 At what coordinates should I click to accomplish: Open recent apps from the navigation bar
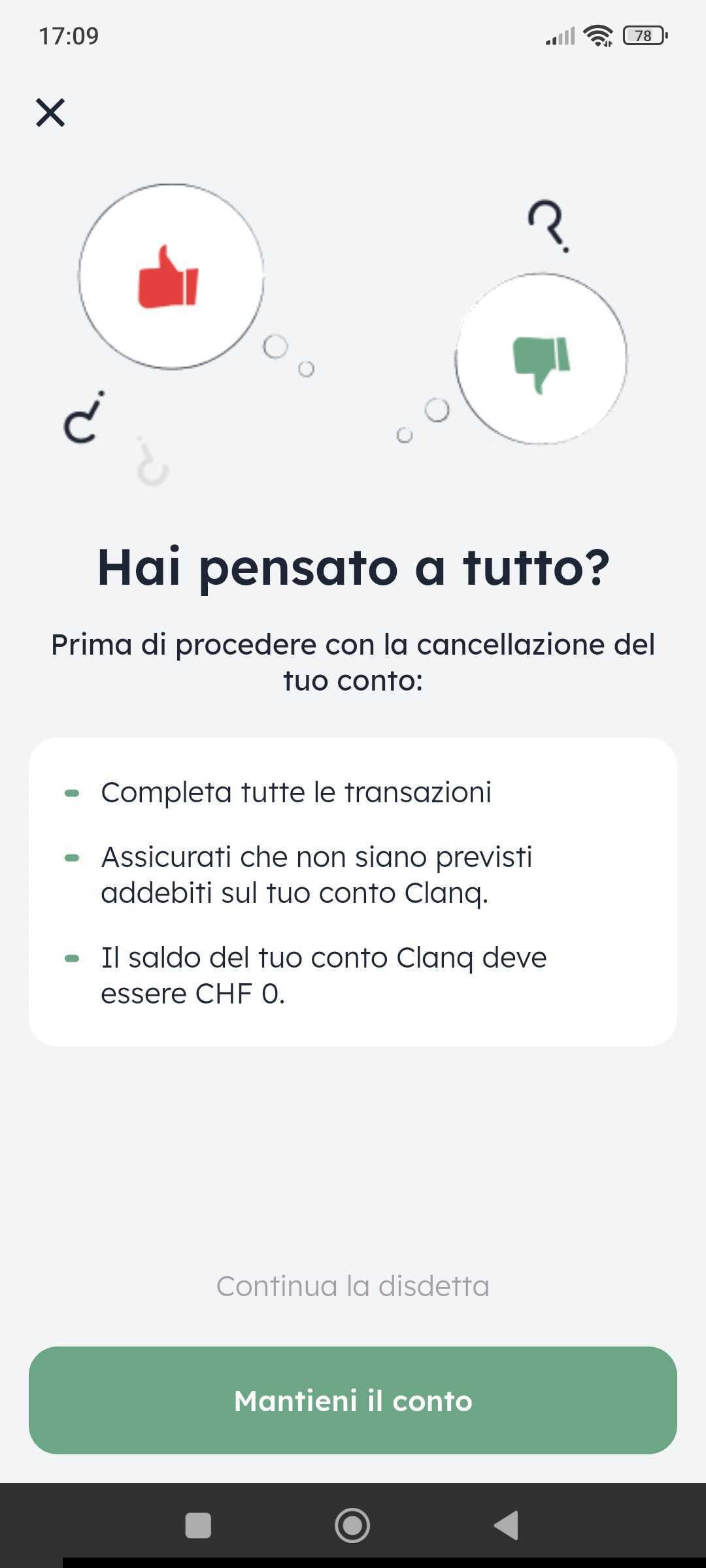tap(198, 1525)
